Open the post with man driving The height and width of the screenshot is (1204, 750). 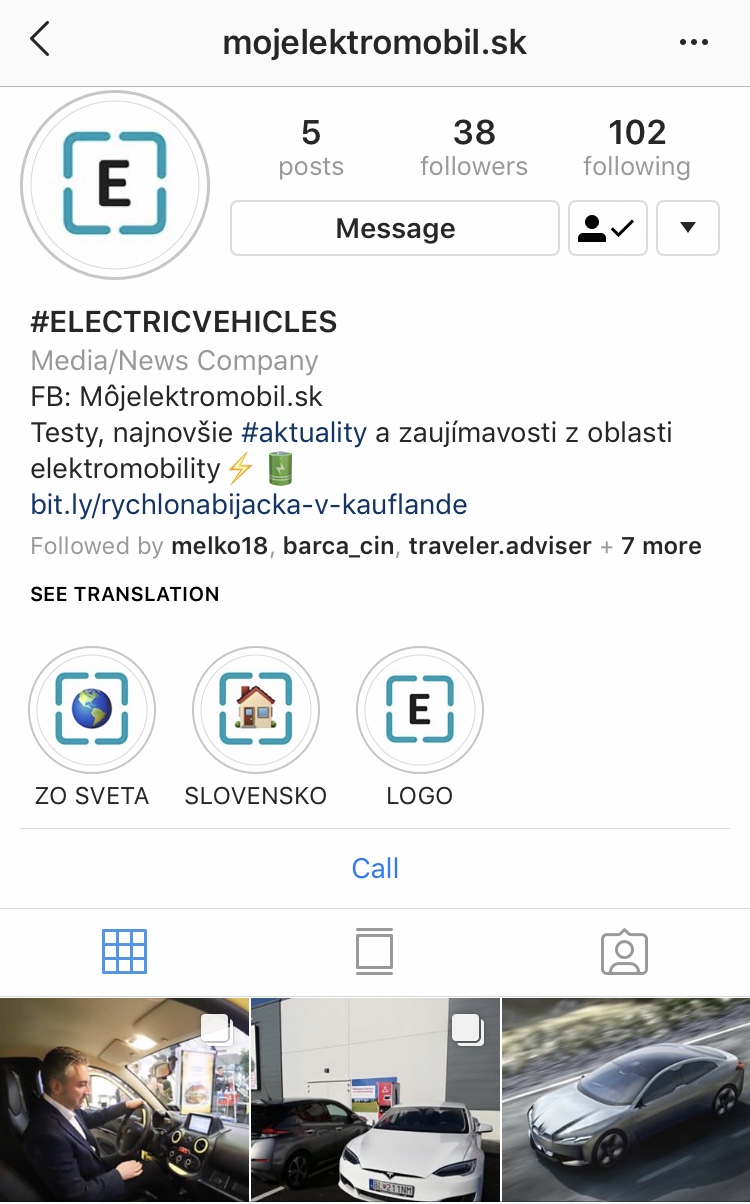pos(124,1101)
